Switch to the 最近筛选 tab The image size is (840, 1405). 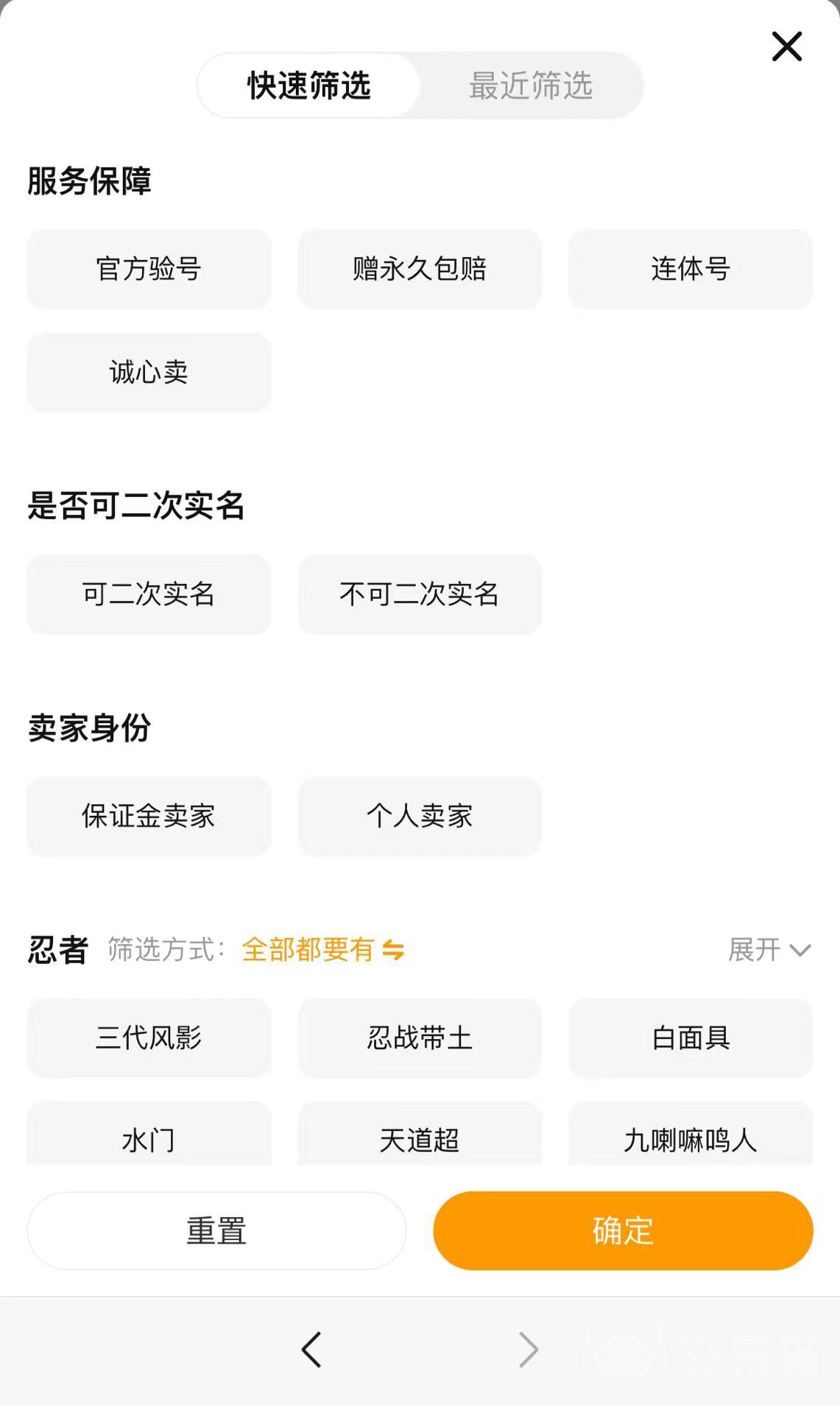pos(530,85)
